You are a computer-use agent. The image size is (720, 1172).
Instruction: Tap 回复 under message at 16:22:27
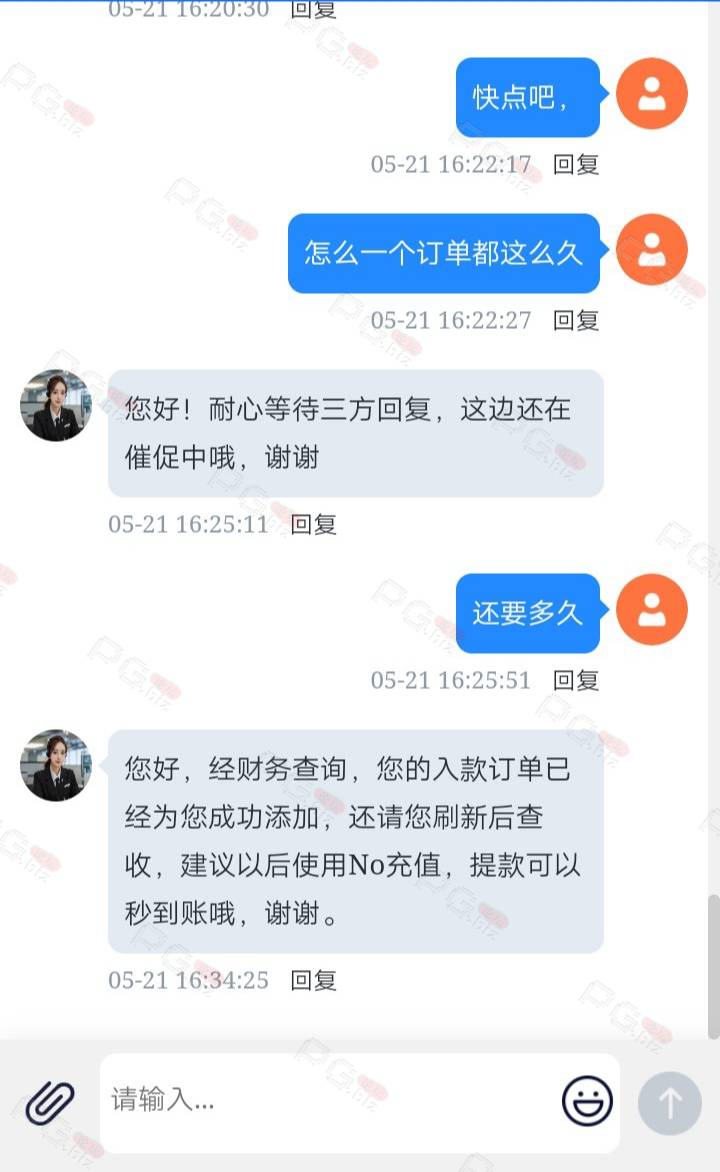(x=576, y=321)
